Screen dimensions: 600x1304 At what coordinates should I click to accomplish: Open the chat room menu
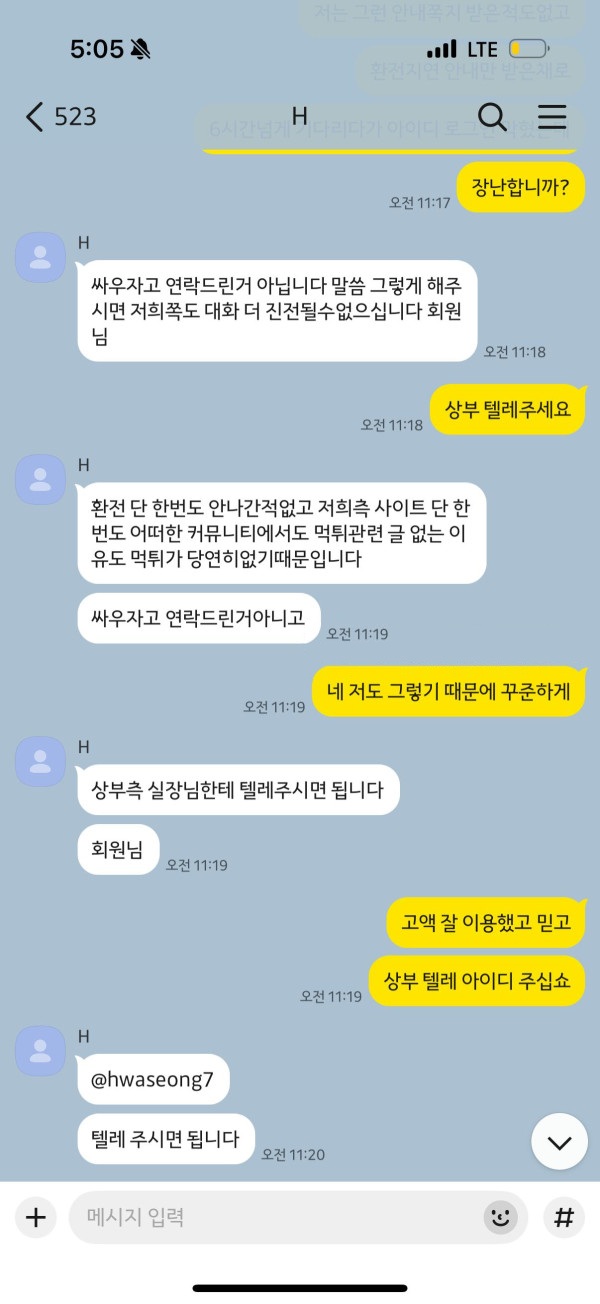coord(552,117)
